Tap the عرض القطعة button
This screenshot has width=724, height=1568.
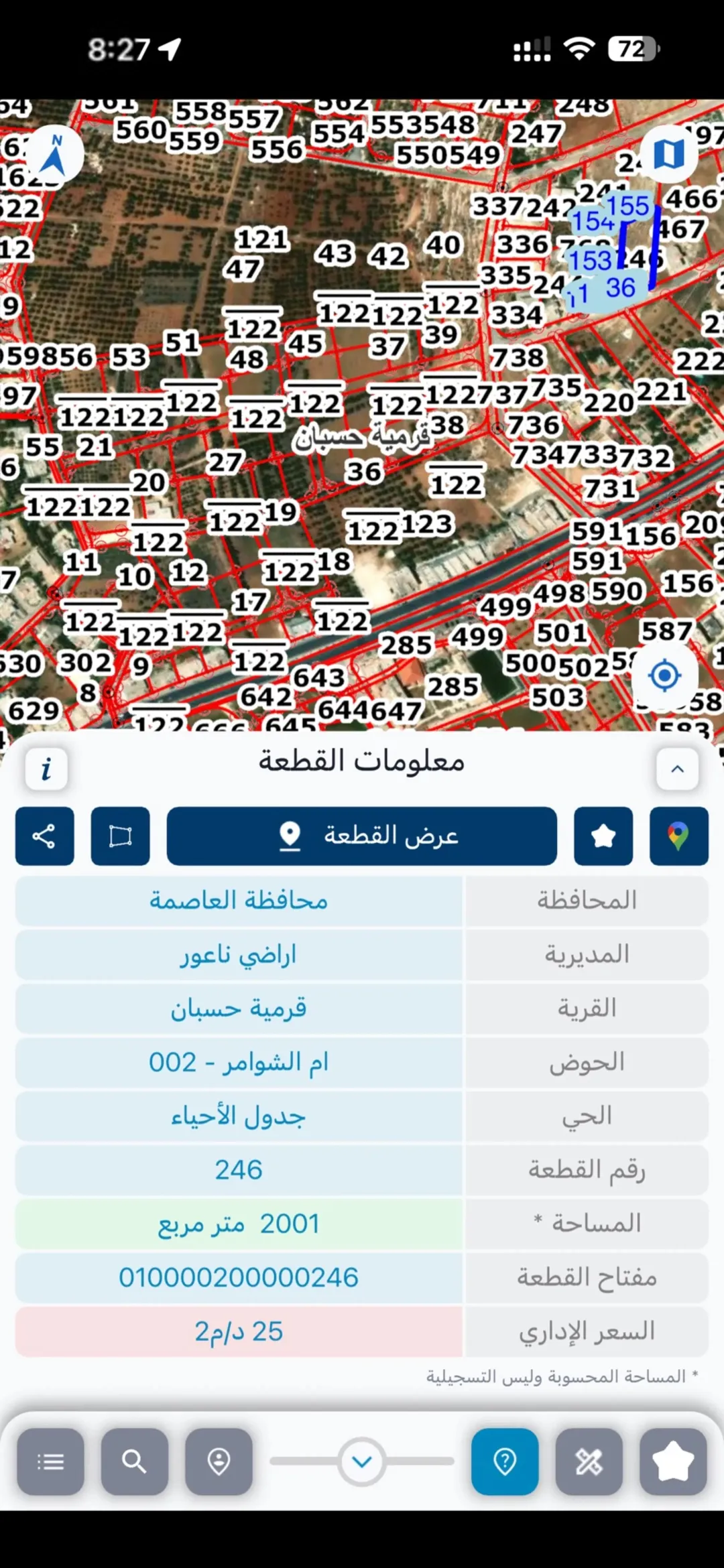pos(362,836)
